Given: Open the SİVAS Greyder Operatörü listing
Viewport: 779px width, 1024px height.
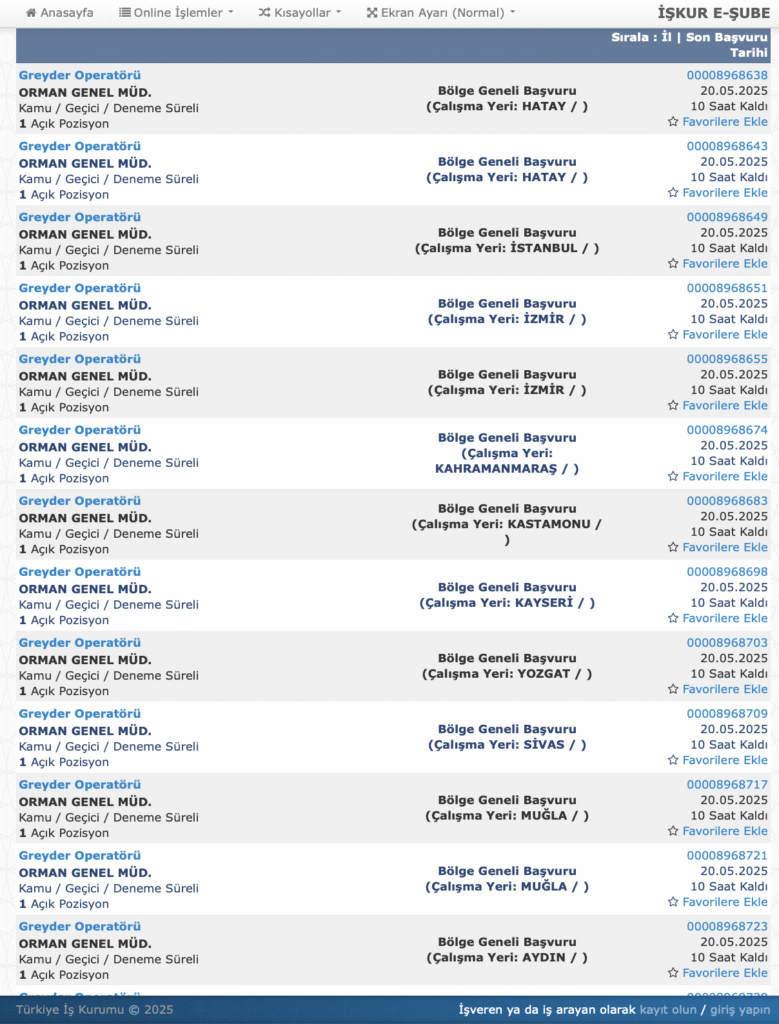Looking at the screenshot, I should tap(80, 714).
